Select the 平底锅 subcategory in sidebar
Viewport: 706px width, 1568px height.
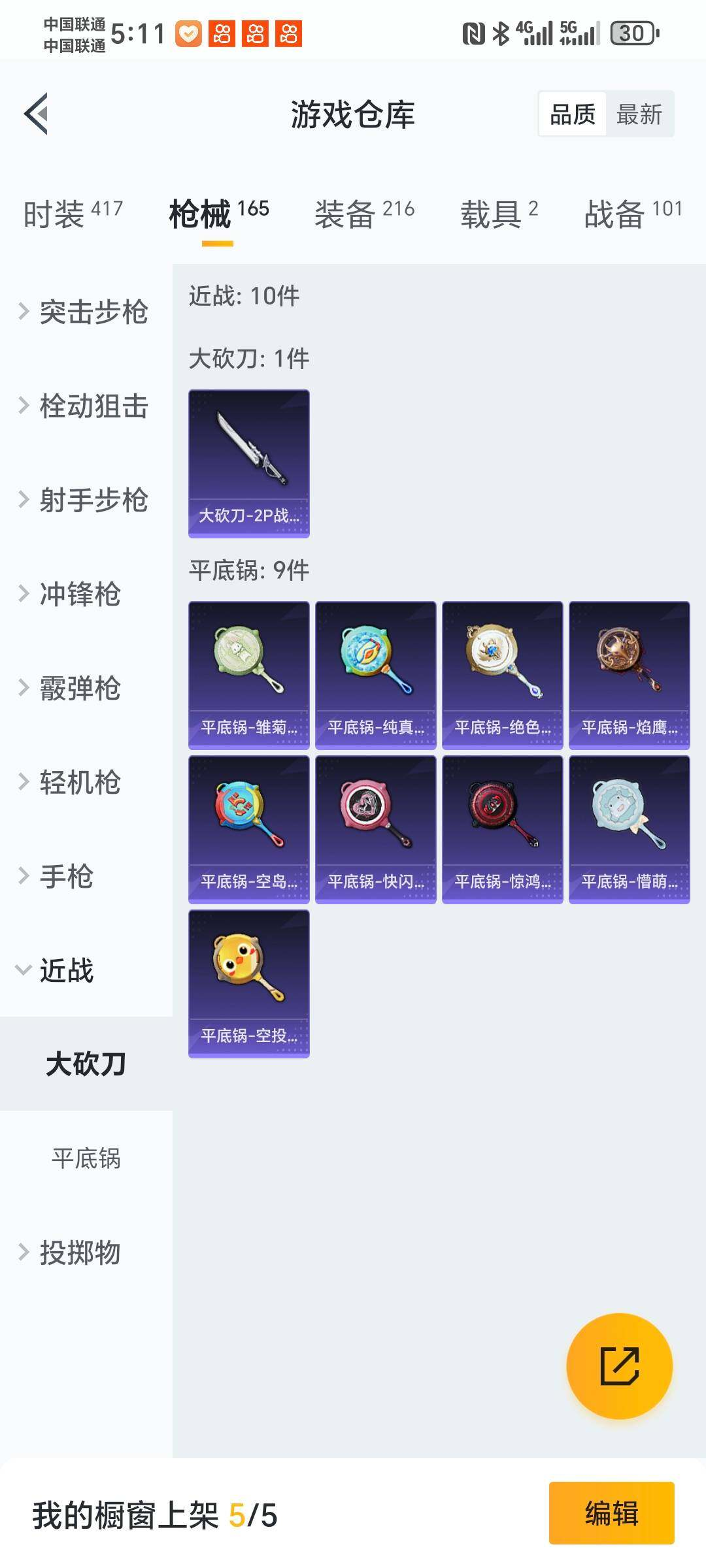[86, 1158]
